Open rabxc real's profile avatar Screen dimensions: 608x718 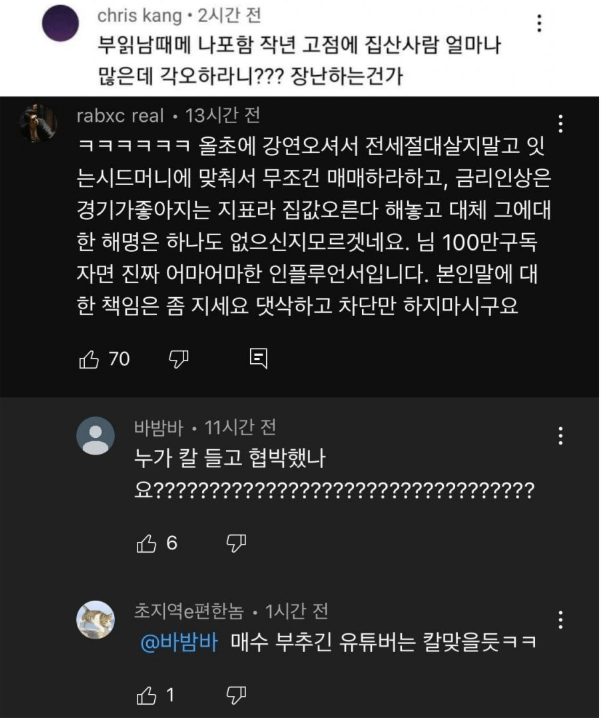[x=39, y=124]
